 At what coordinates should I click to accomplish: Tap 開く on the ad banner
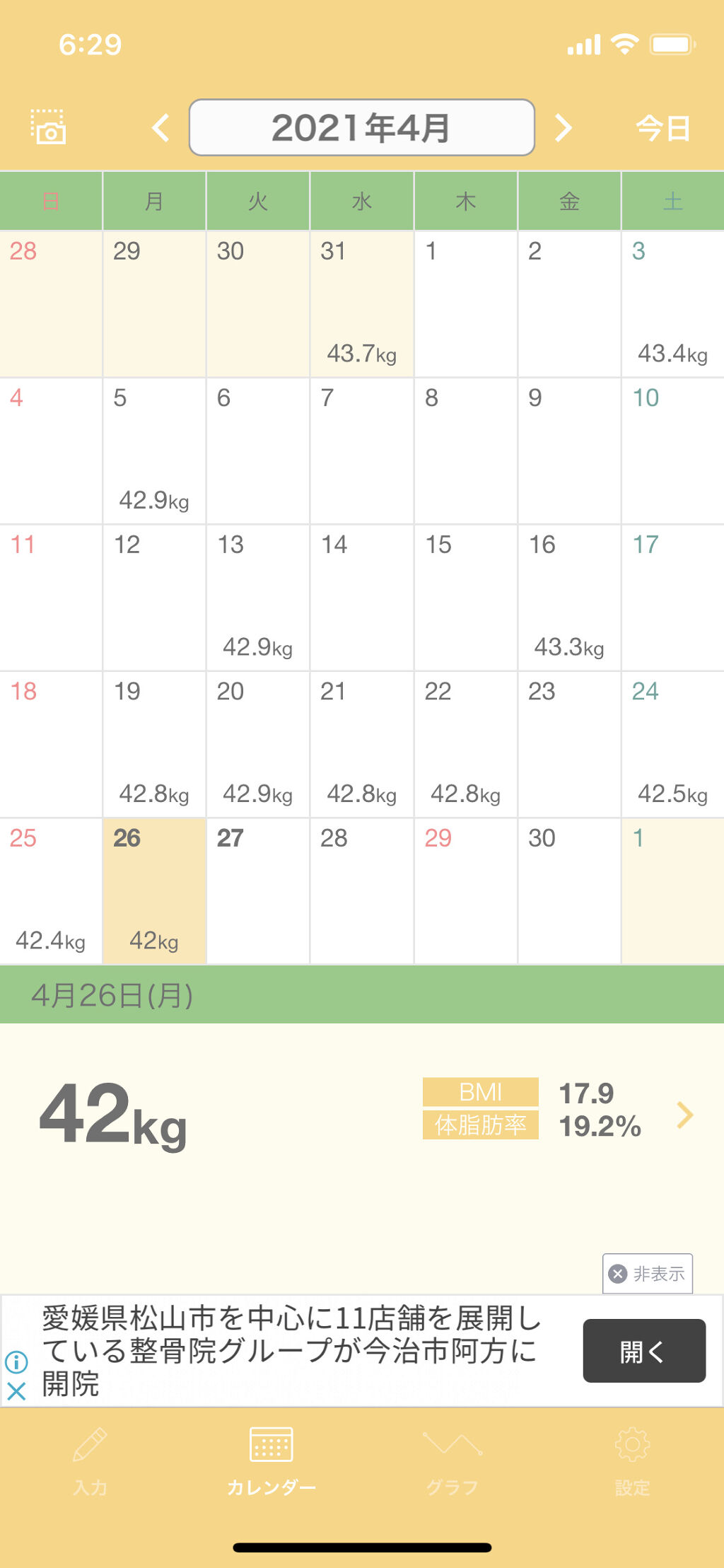pyautogui.click(x=643, y=1351)
